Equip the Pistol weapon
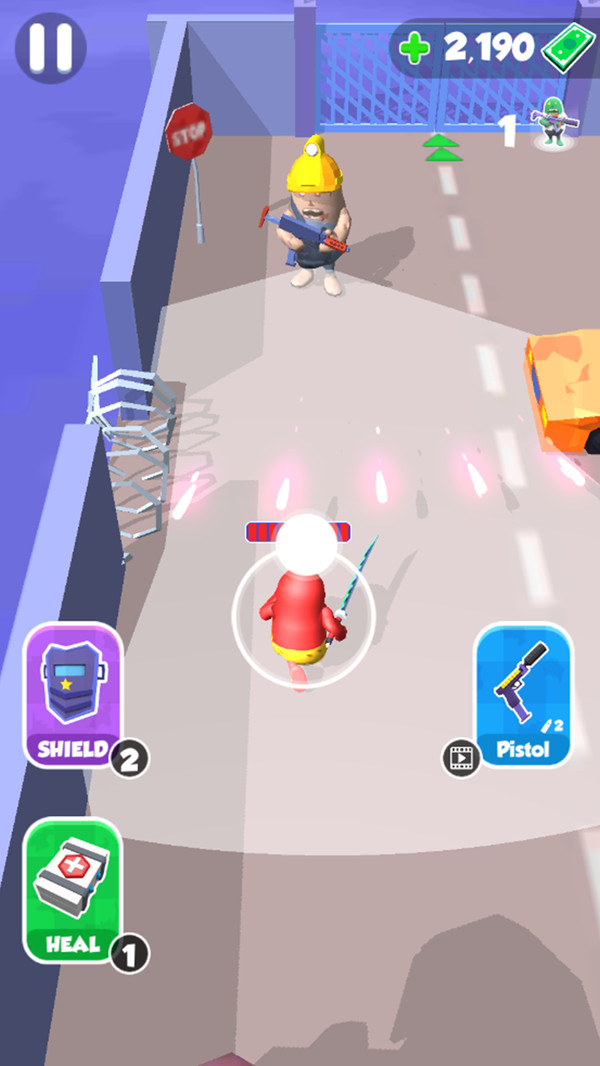 point(522,694)
